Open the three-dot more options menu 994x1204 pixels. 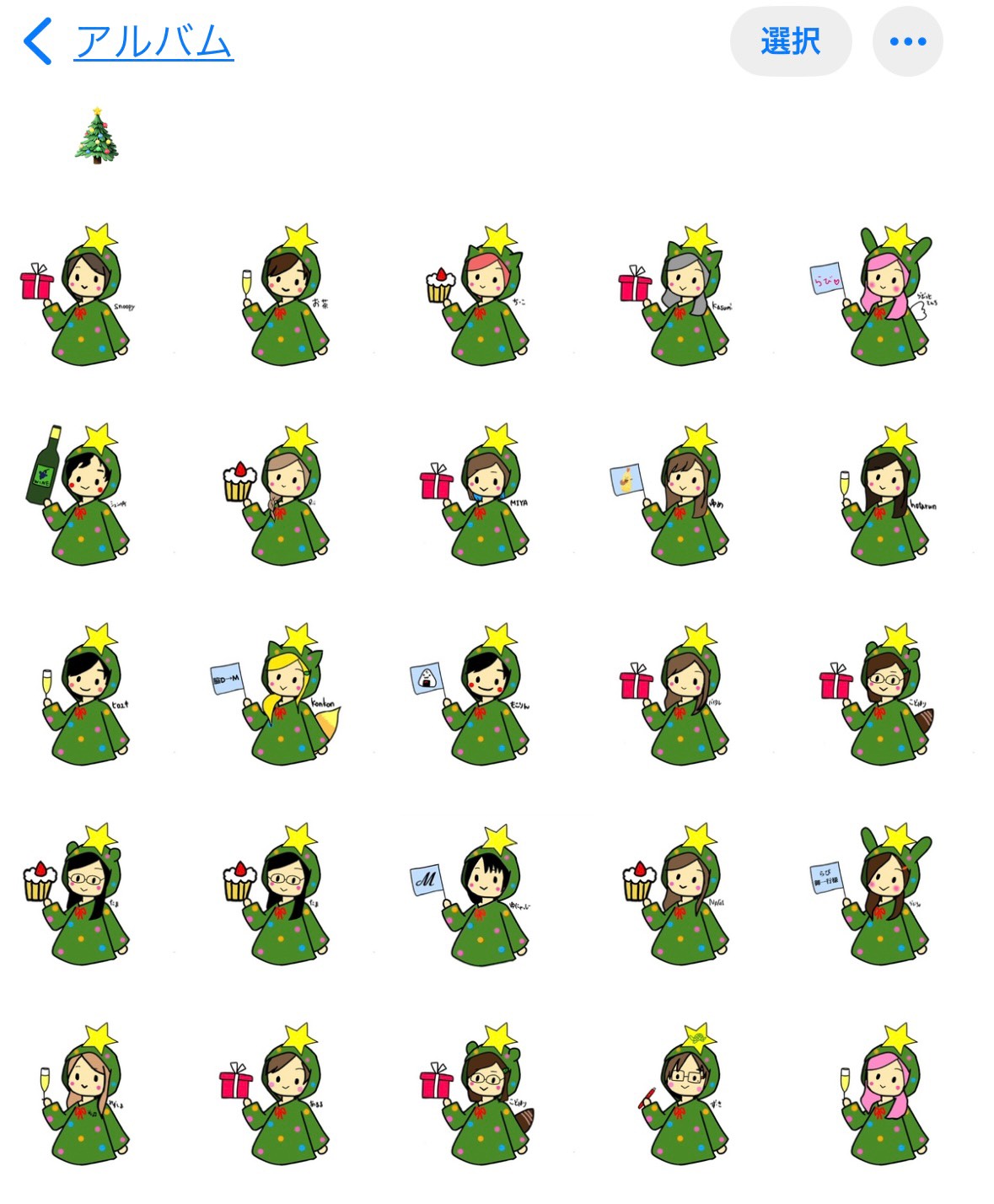pyautogui.click(x=907, y=41)
